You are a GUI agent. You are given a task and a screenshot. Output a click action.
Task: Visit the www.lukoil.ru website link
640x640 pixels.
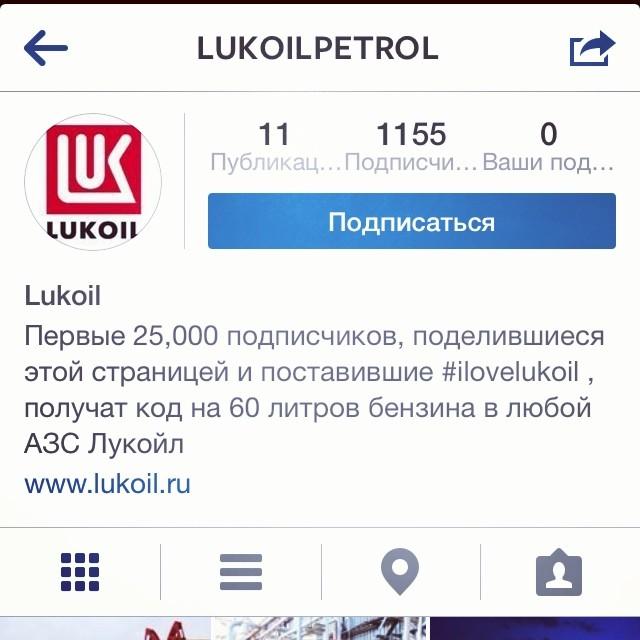click(107, 484)
